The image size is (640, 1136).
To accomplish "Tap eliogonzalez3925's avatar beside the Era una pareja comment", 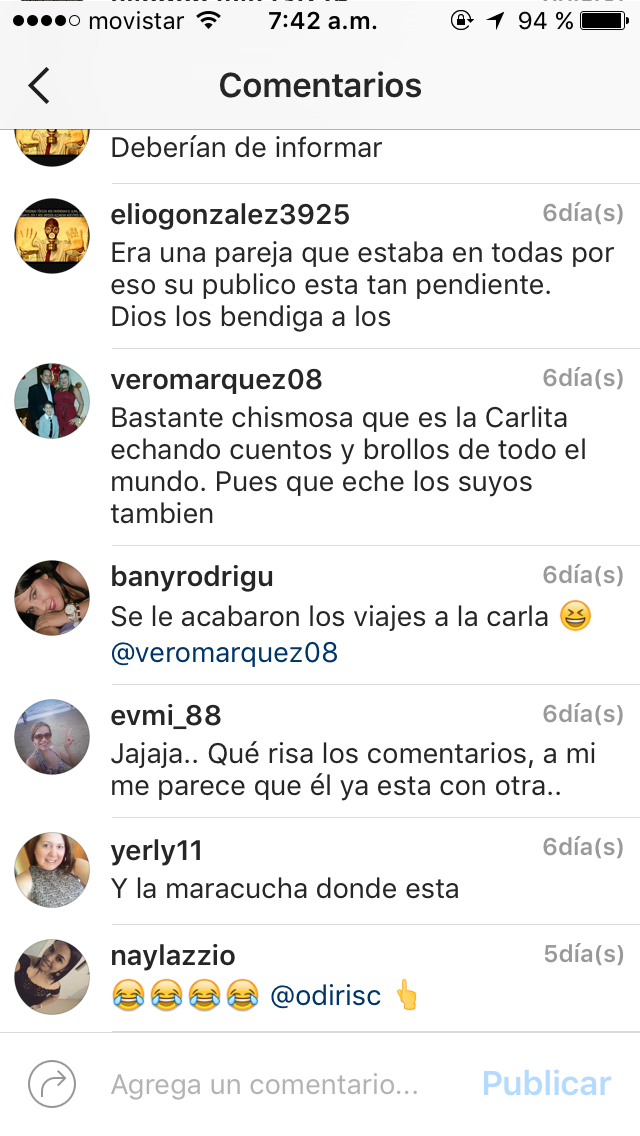I will (52, 236).
